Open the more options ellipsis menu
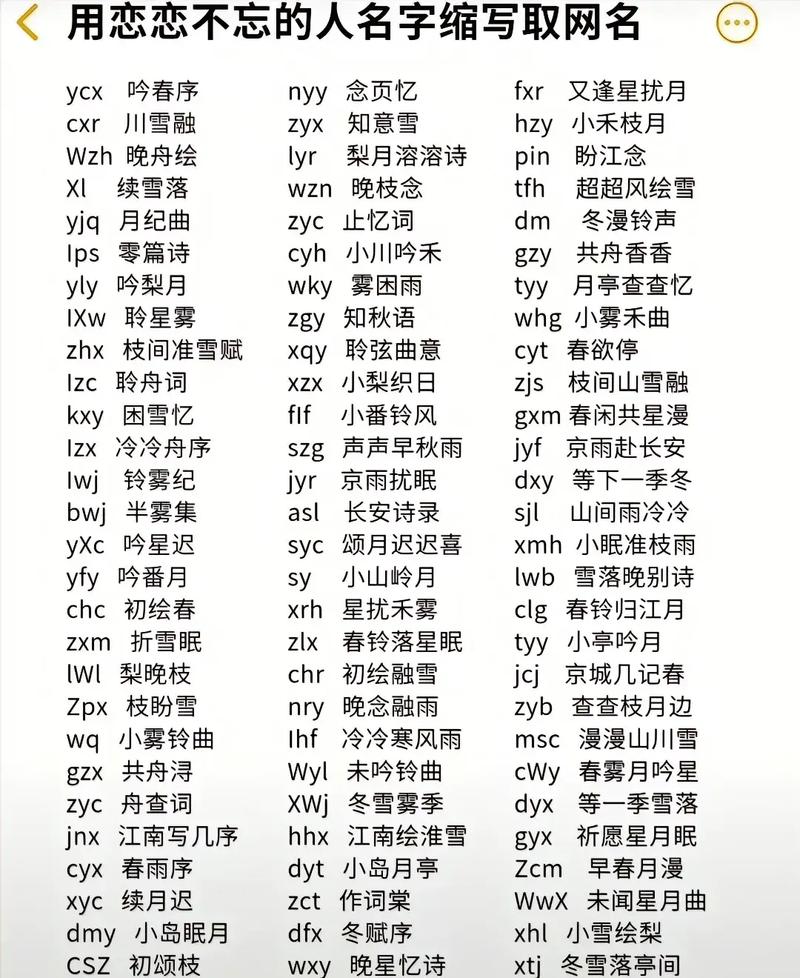 click(x=737, y=22)
